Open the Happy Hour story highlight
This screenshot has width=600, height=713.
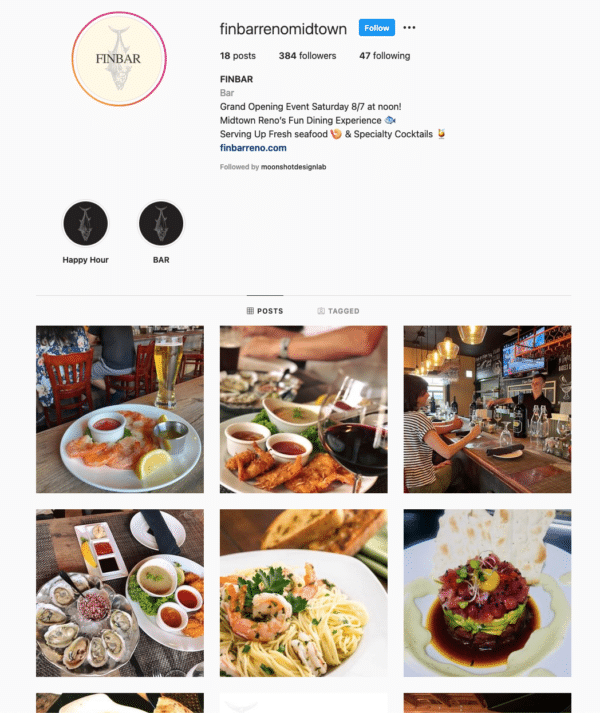coord(85,224)
